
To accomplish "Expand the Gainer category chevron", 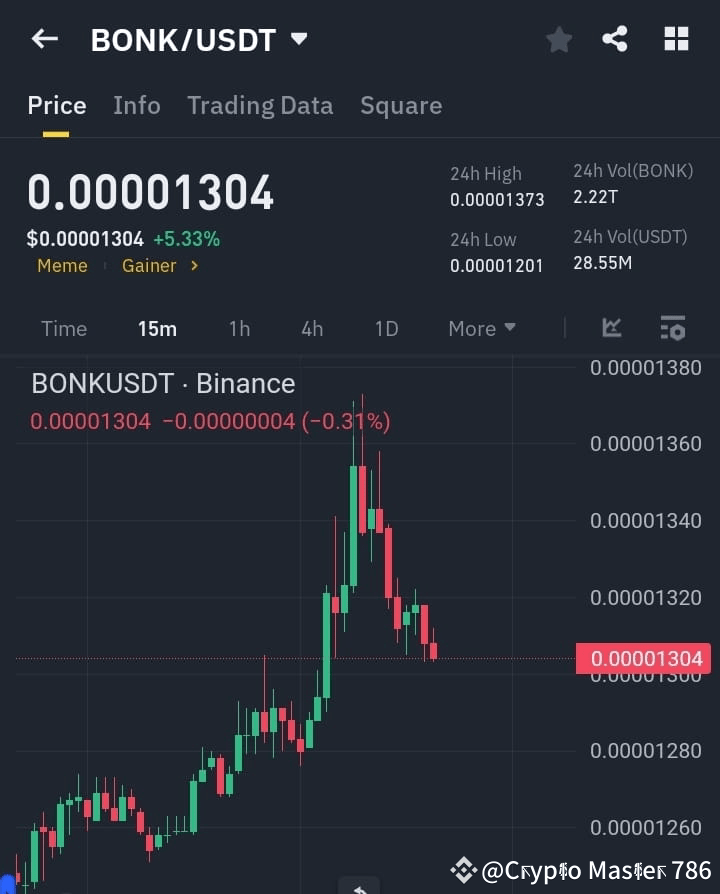I will pyautogui.click(x=196, y=265).
